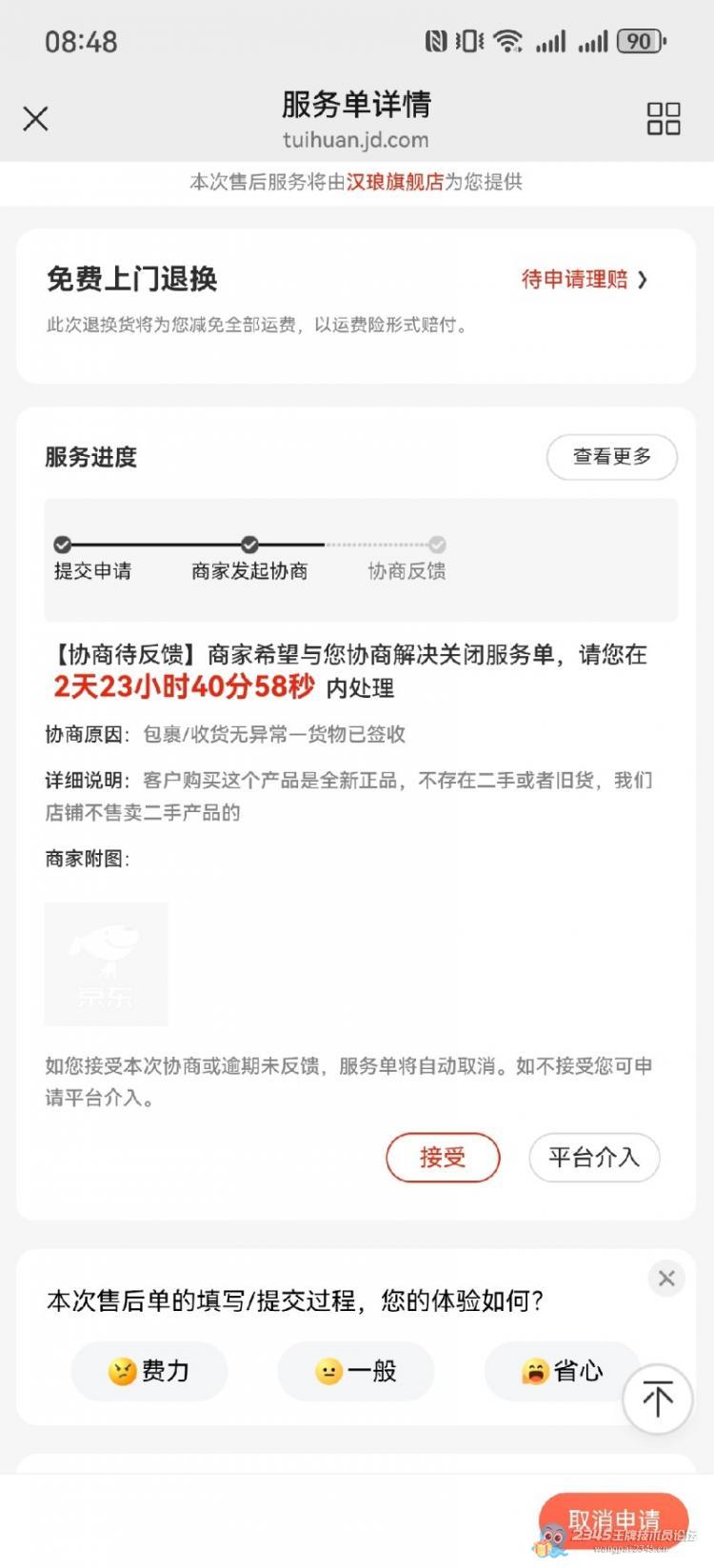This screenshot has width=714, height=1568.
Task: Rate the experience as 费力
Action: pyautogui.click(x=149, y=1371)
